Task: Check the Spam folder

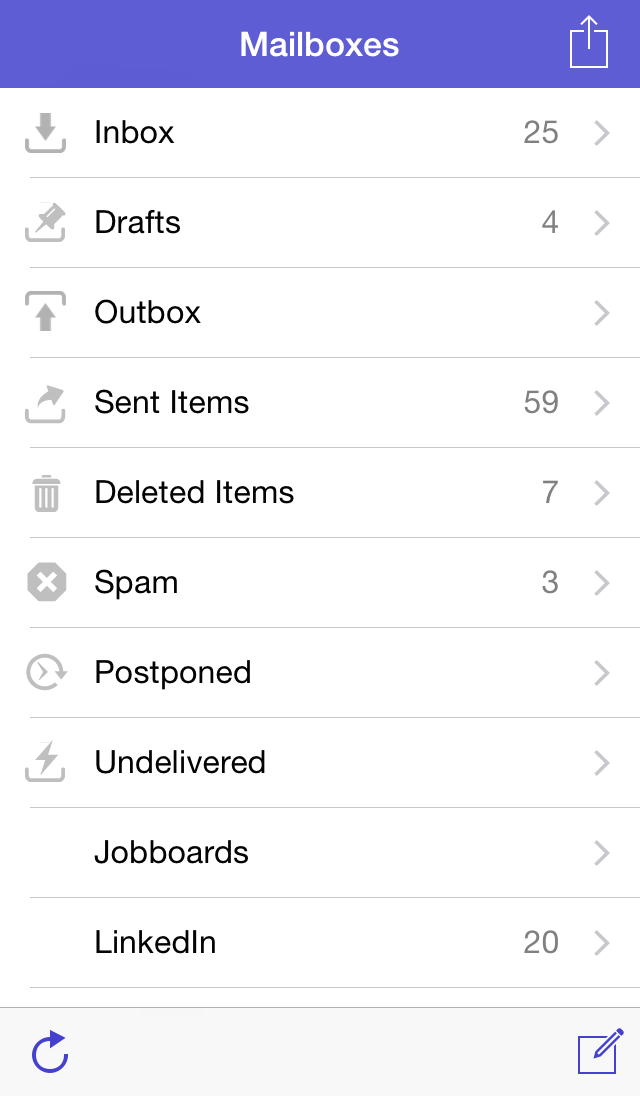Action: pyautogui.click(x=320, y=583)
